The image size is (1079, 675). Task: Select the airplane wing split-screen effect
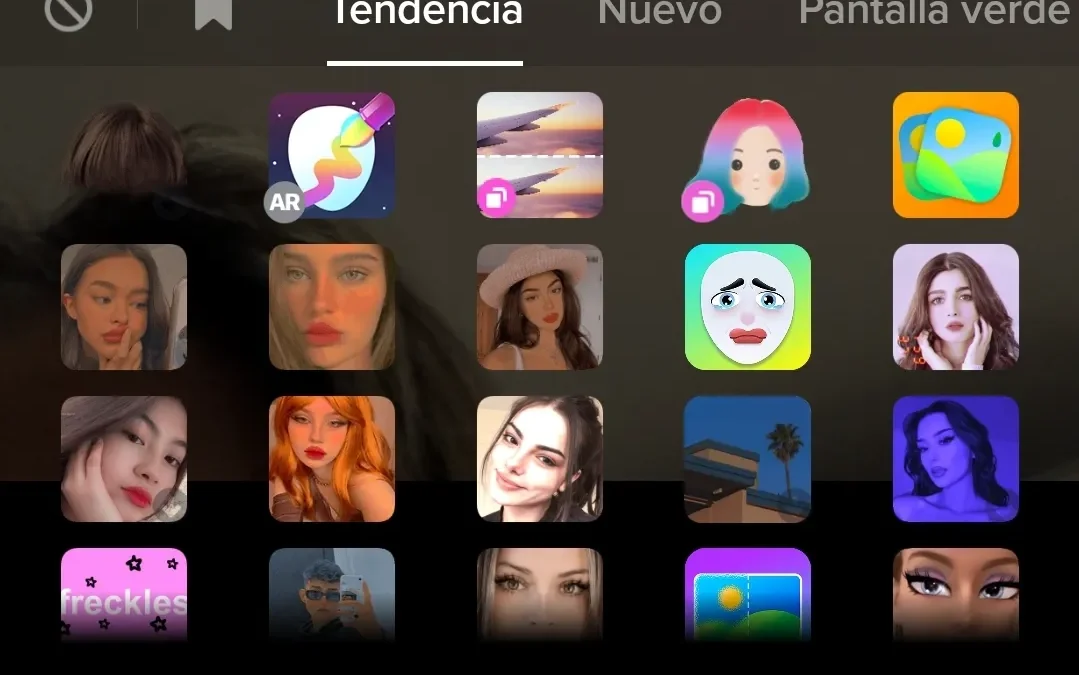540,155
